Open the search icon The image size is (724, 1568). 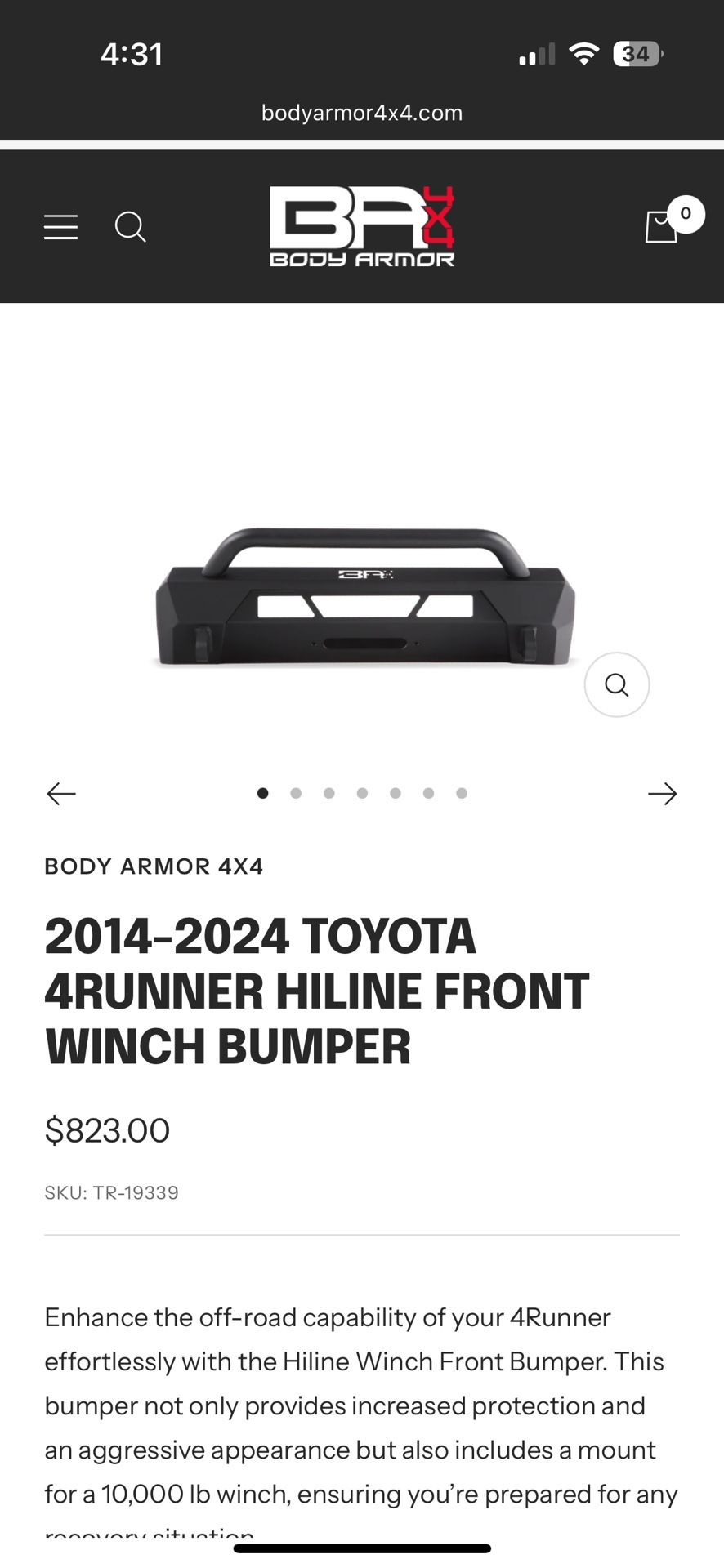(129, 227)
